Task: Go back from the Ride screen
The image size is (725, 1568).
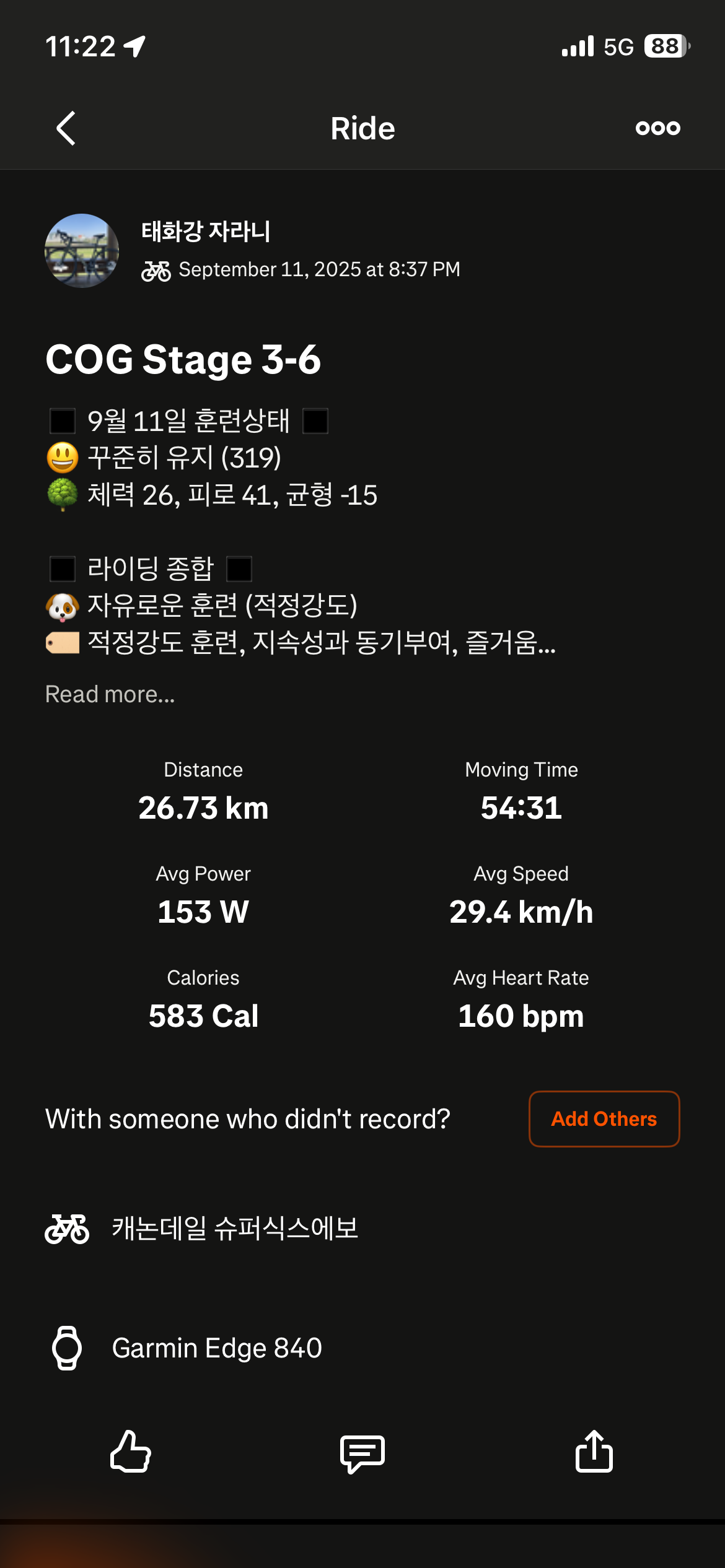Action: [x=66, y=128]
